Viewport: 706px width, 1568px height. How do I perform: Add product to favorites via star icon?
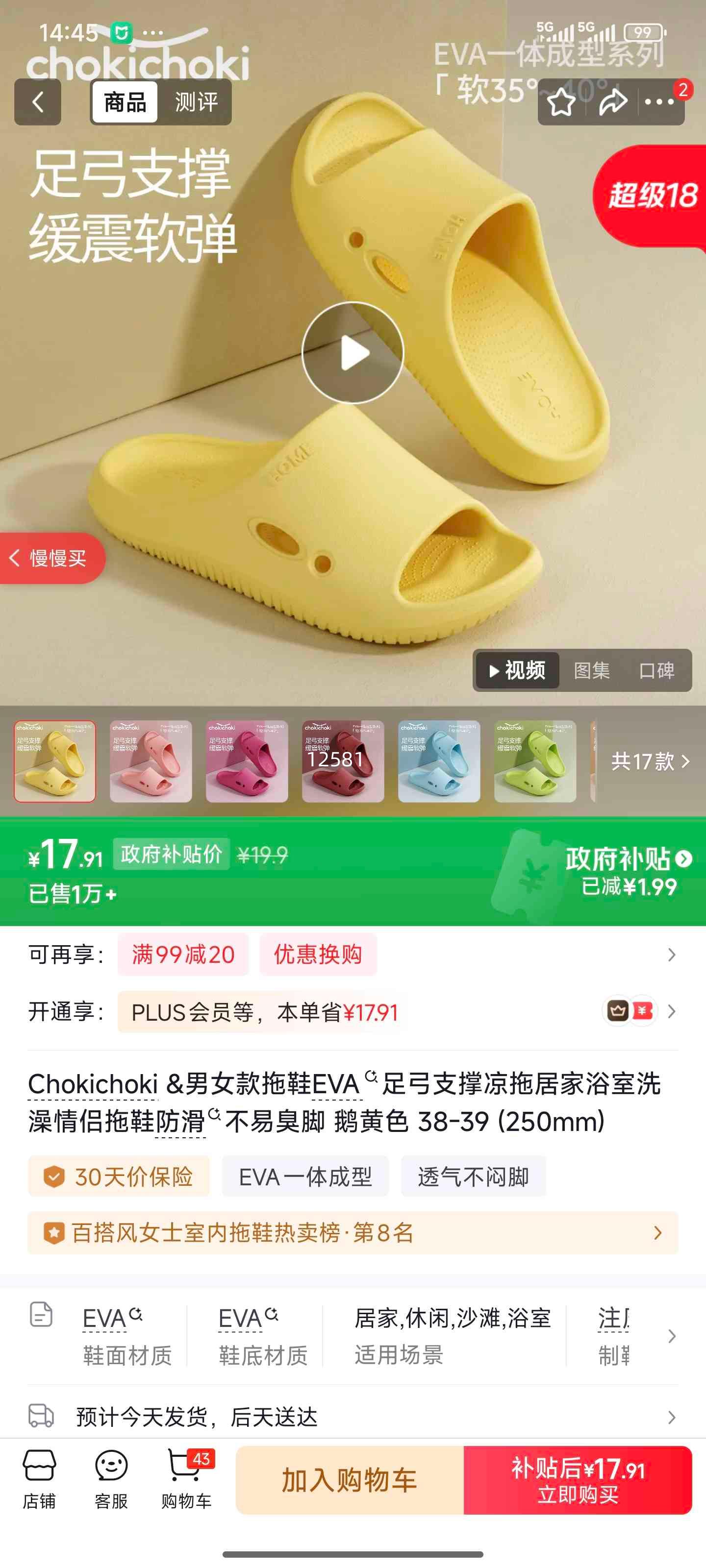561,103
